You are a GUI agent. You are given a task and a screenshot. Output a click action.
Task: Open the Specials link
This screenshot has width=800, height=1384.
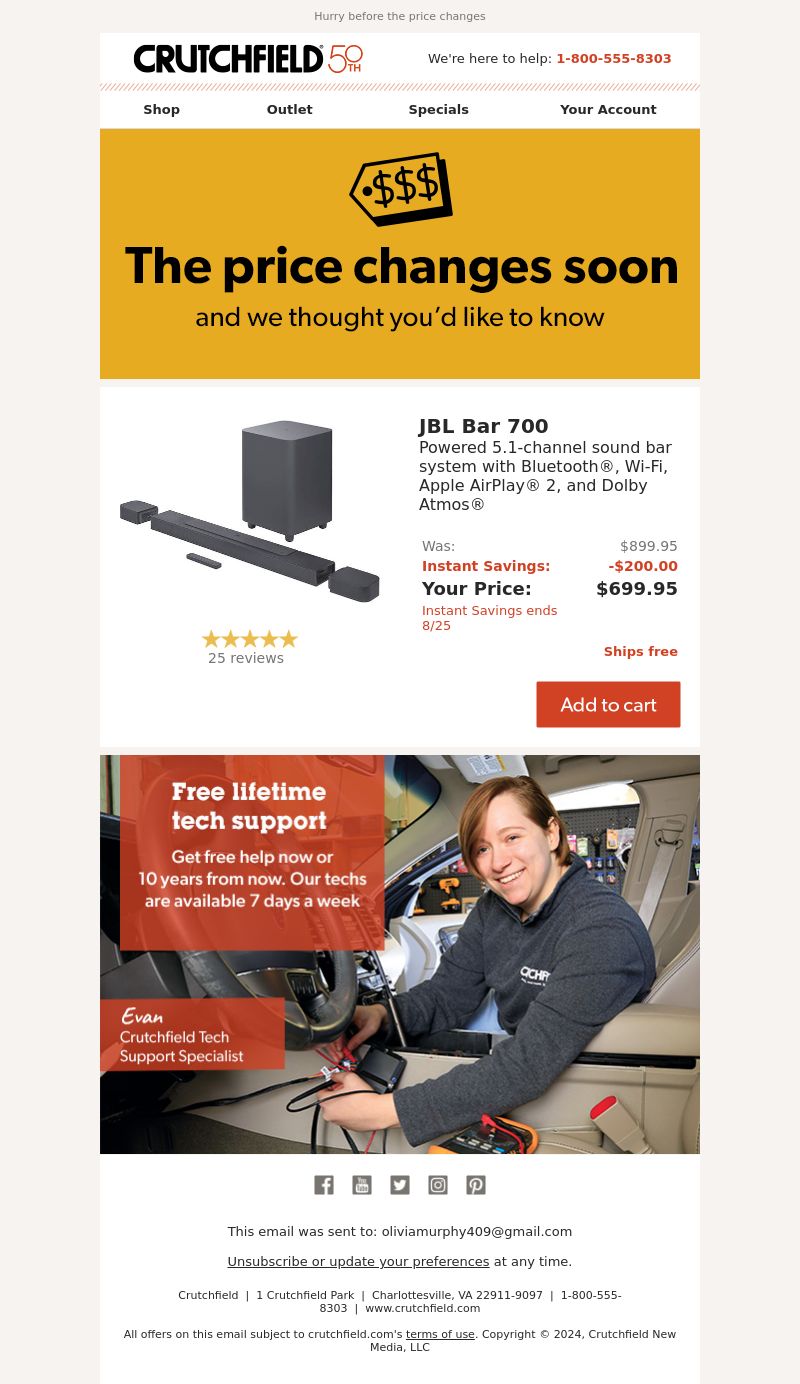point(438,110)
